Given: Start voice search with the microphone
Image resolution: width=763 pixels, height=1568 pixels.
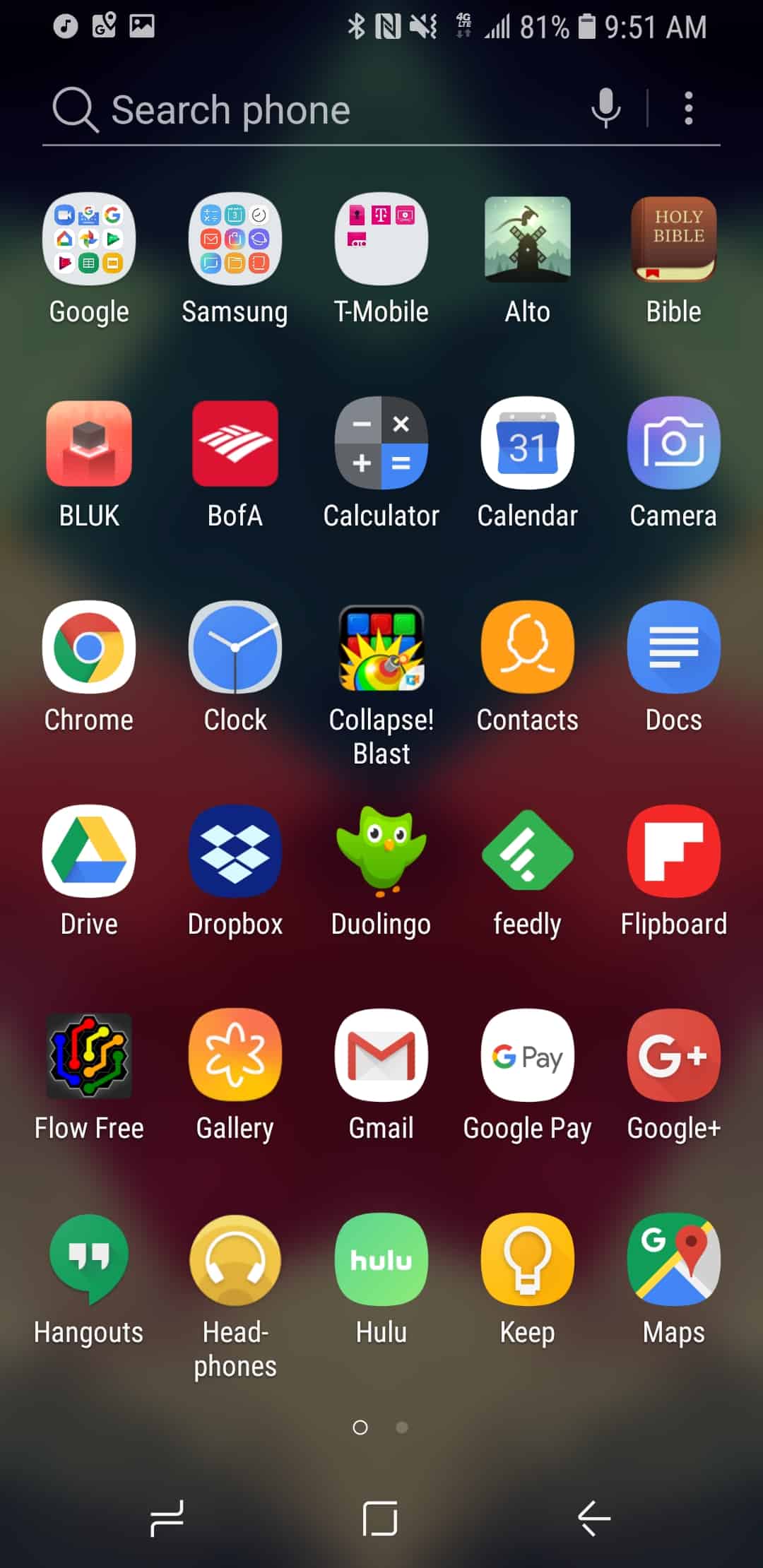Looking at the screenshot, I should [x=605, y=109].
